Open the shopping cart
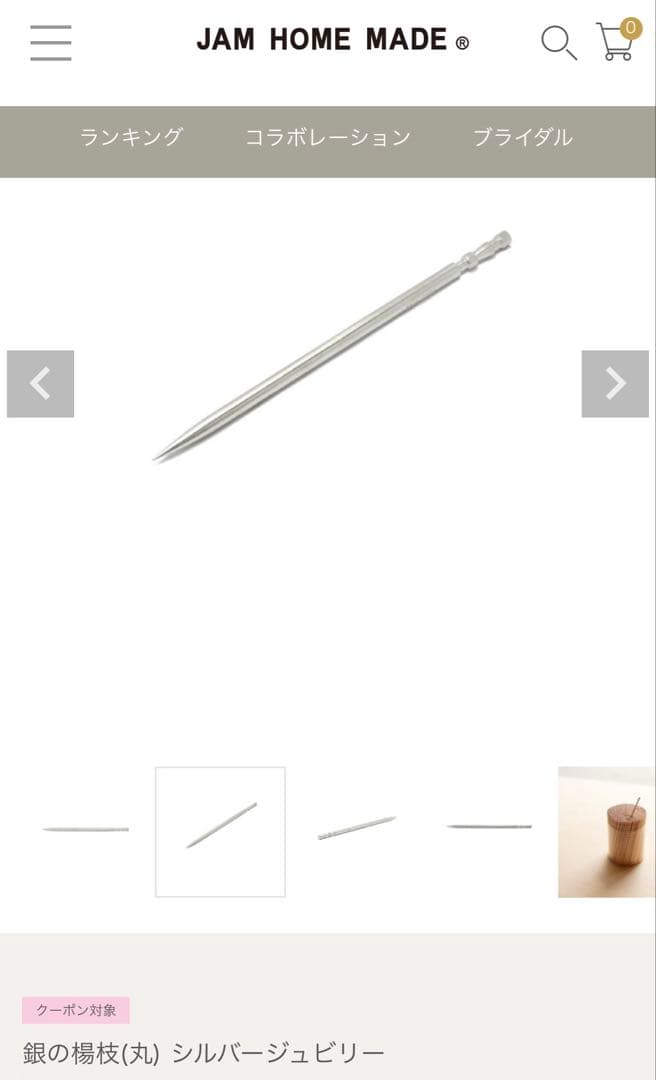 tap(617, 42)
